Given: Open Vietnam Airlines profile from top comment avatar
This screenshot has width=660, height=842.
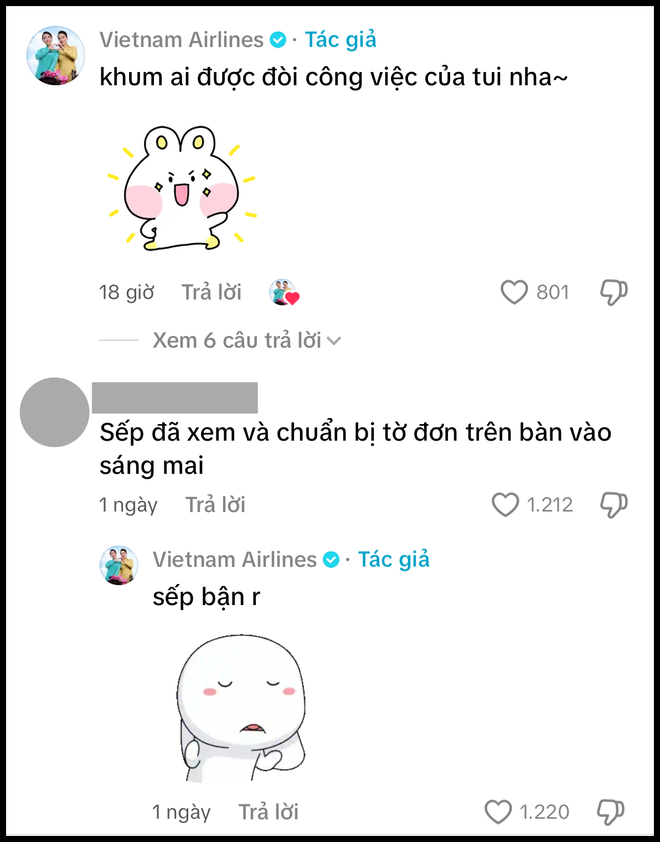Looking at the screenshot, I should click(x=55, y=55).
